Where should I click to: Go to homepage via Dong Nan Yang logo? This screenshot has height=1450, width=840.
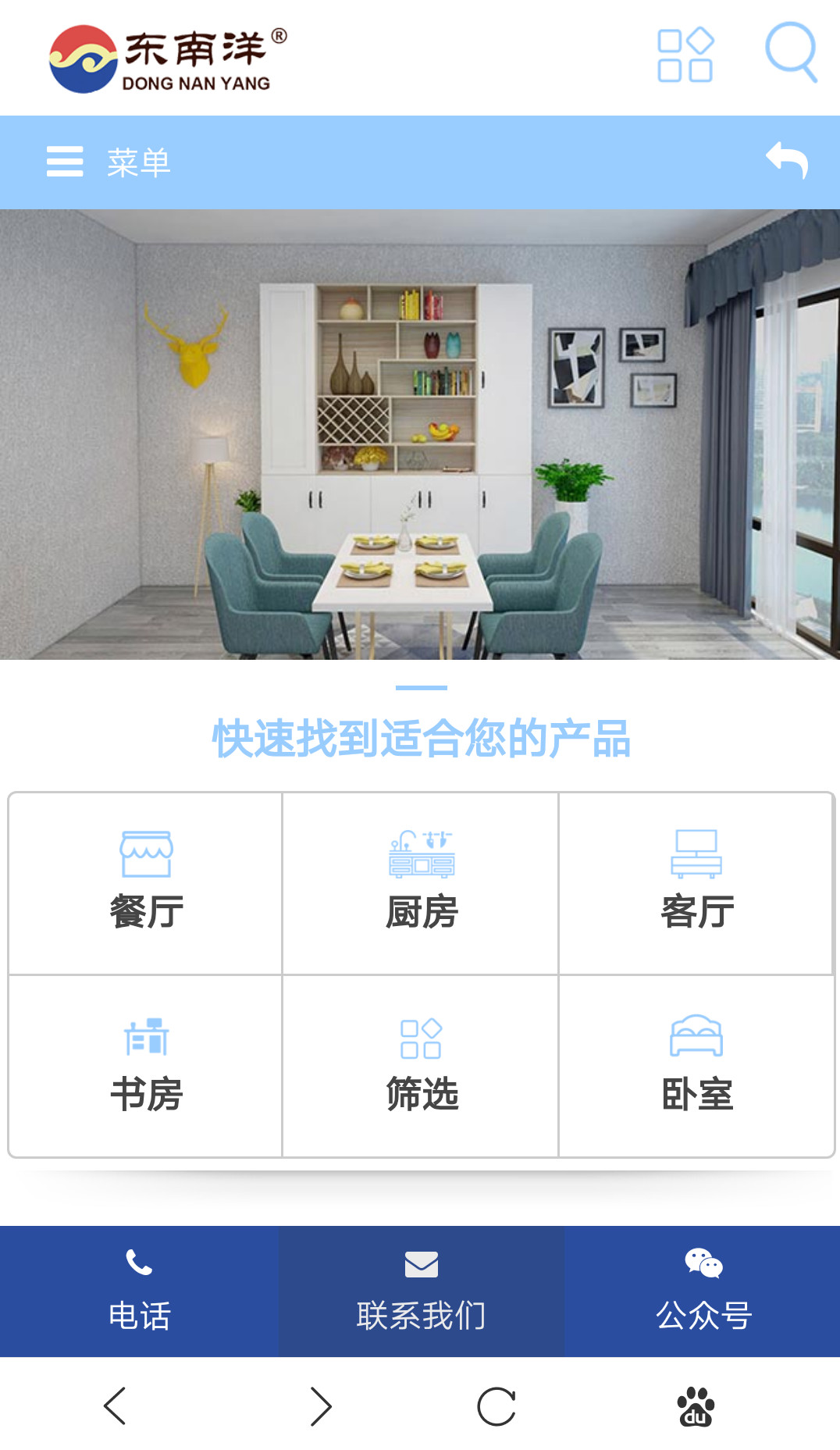[168, 59]
